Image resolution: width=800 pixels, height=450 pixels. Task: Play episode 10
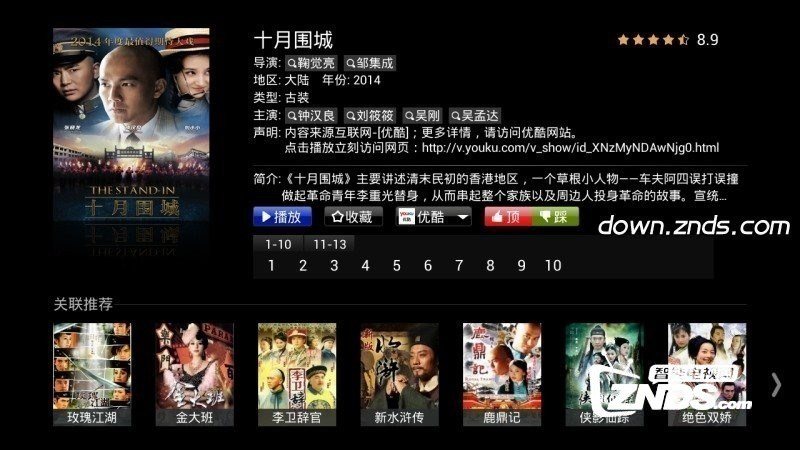point(553,266)
